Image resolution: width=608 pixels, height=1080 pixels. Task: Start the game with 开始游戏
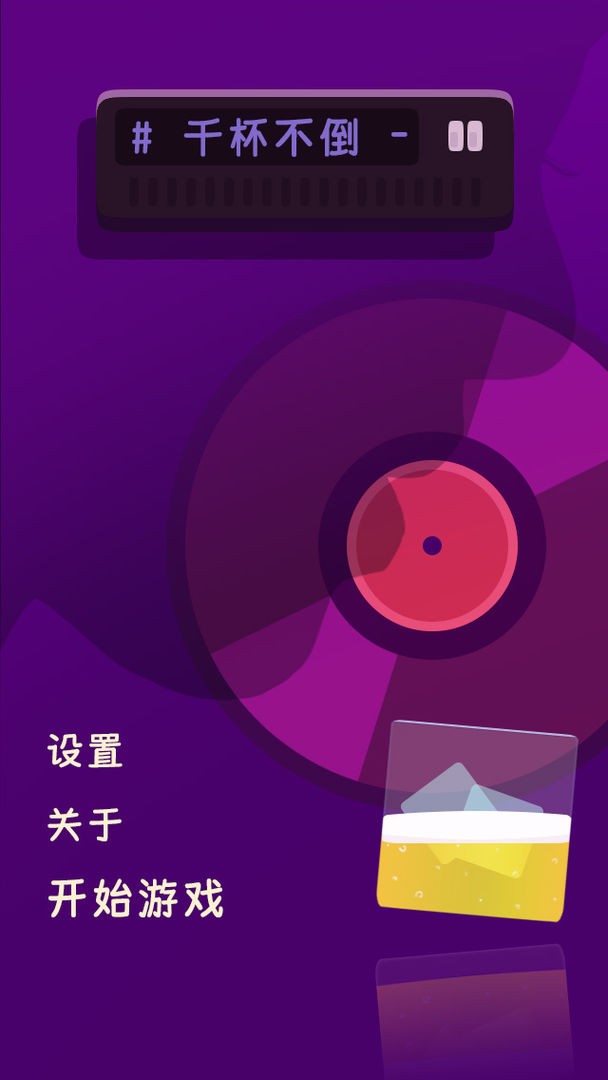136,900
